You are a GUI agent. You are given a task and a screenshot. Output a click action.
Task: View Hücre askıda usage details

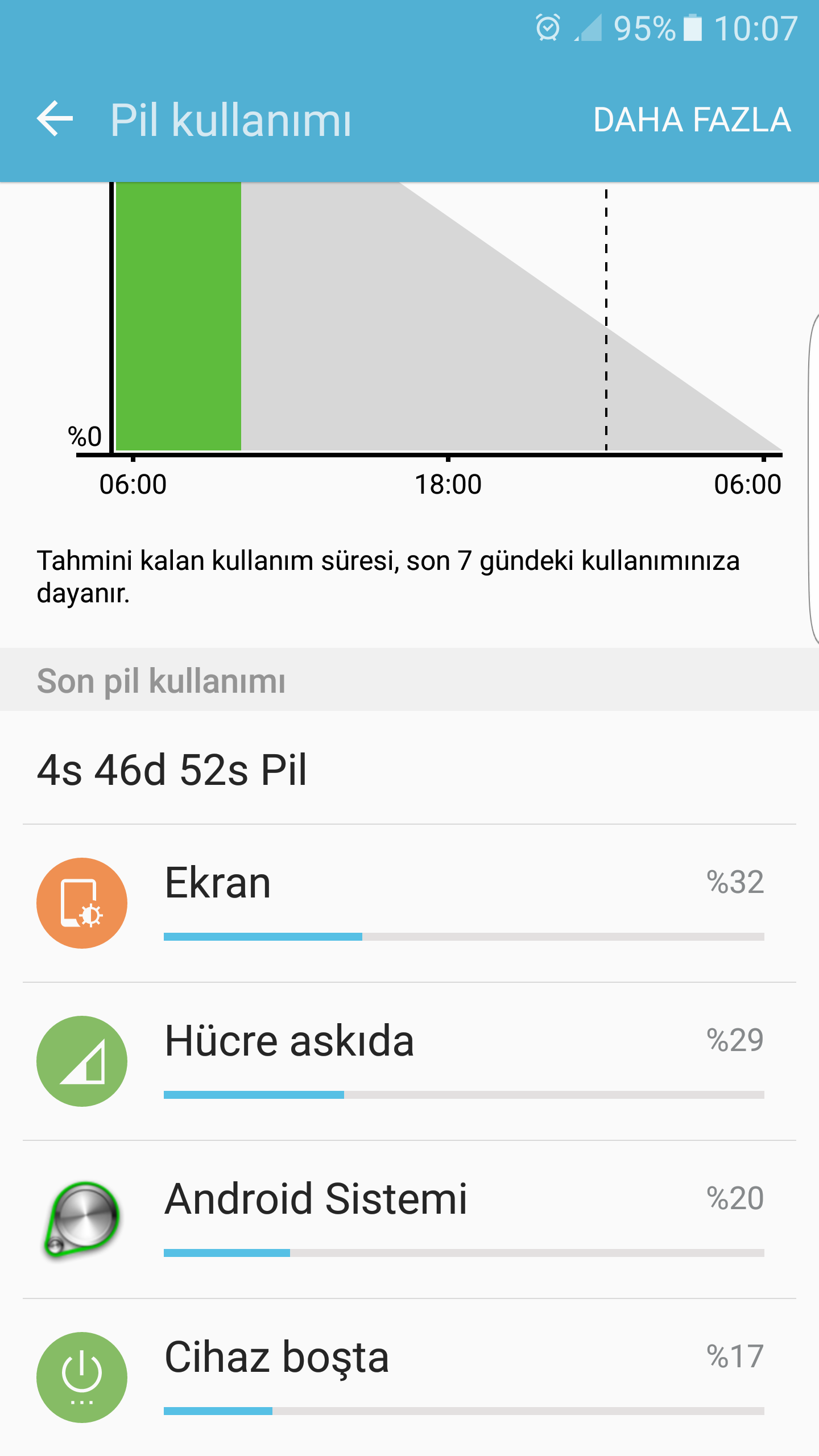click(x=409, y=1061)
